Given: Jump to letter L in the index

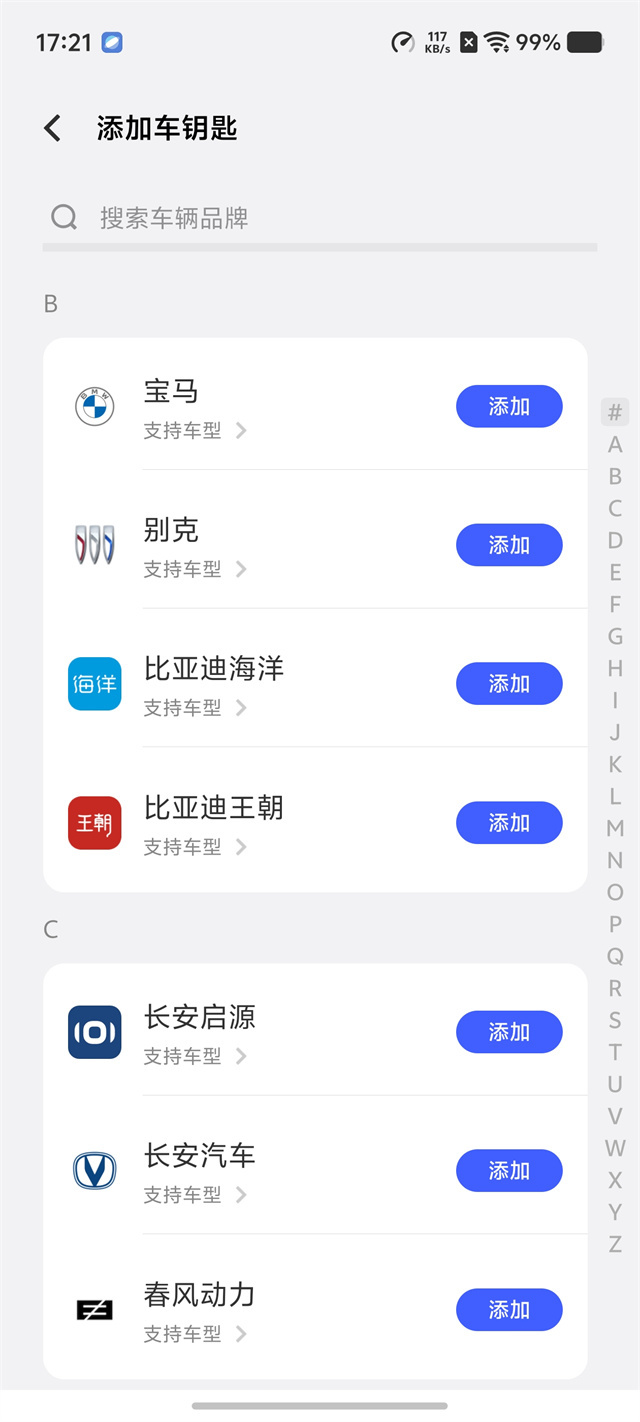Looking at the screenshot, I should [615, 796].
